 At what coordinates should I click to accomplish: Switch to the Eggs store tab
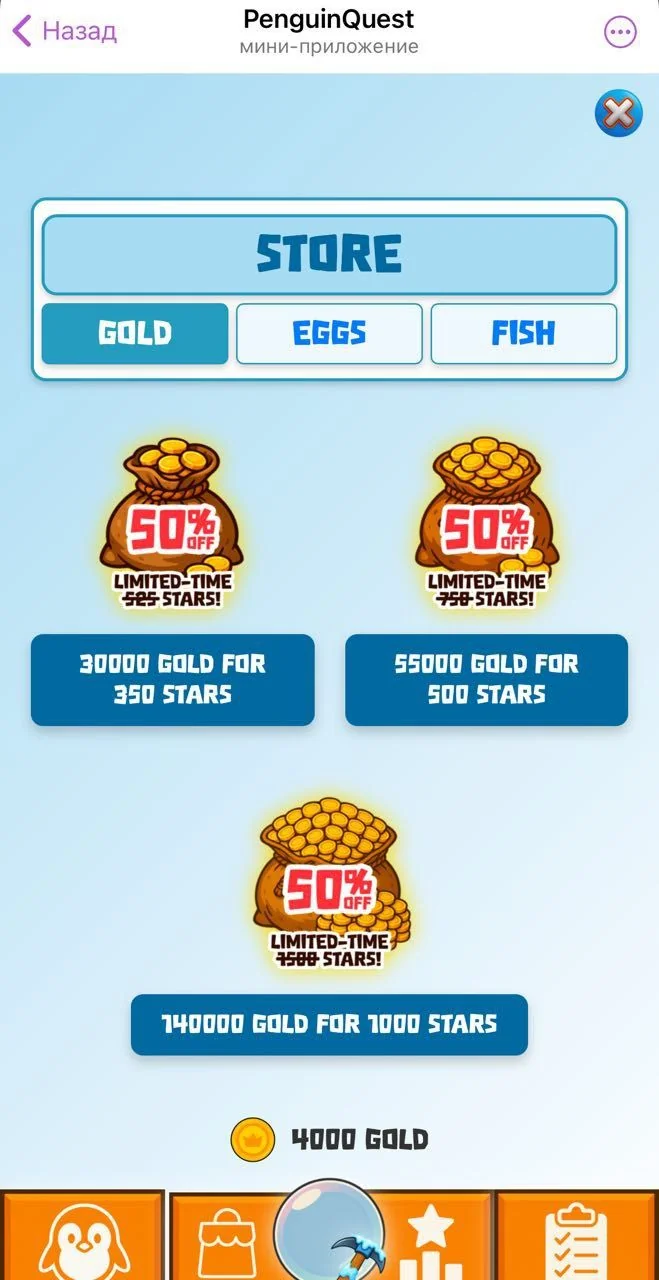329,333
